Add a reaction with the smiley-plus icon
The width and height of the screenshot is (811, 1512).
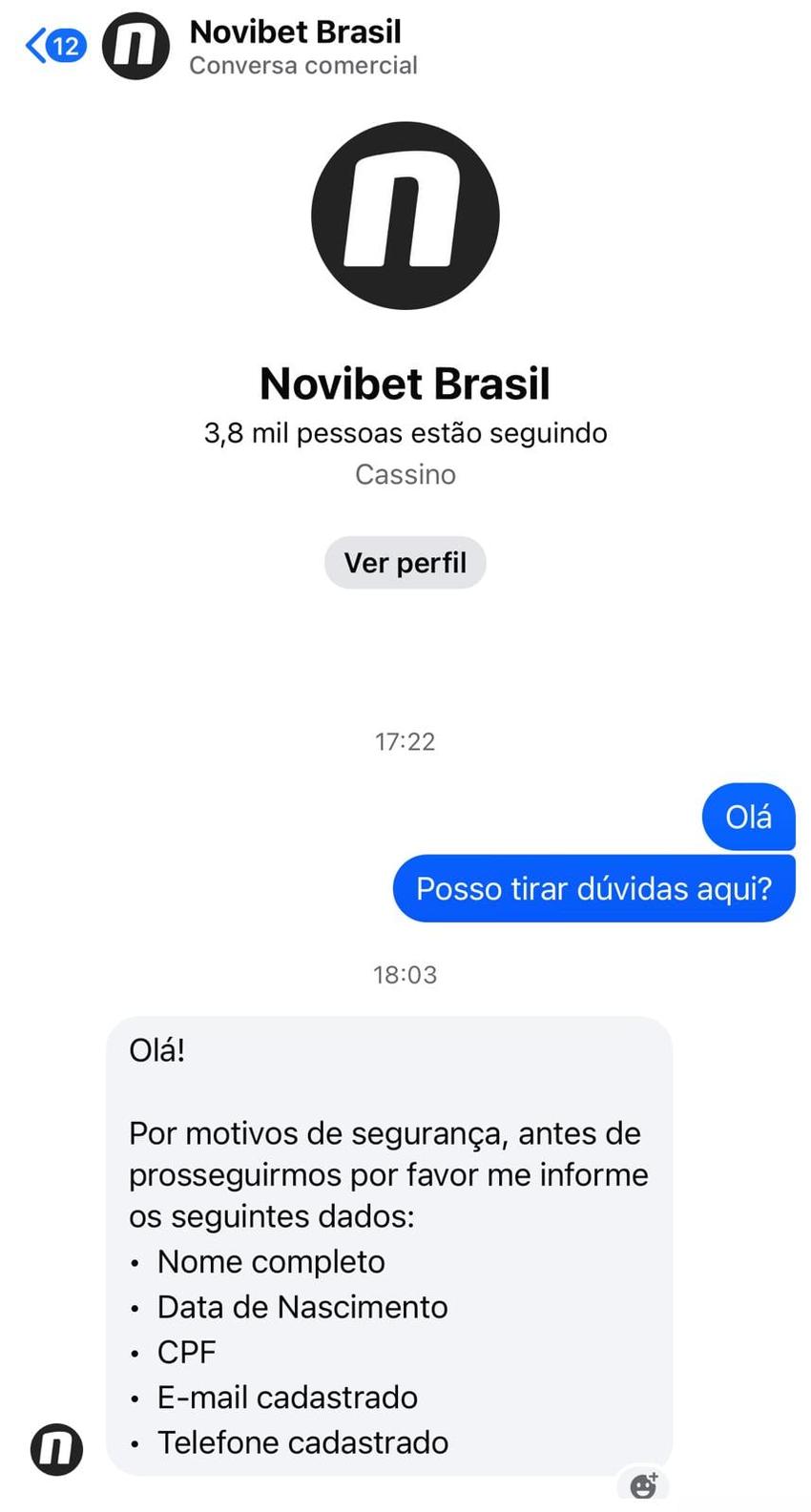click(643, 1484)
